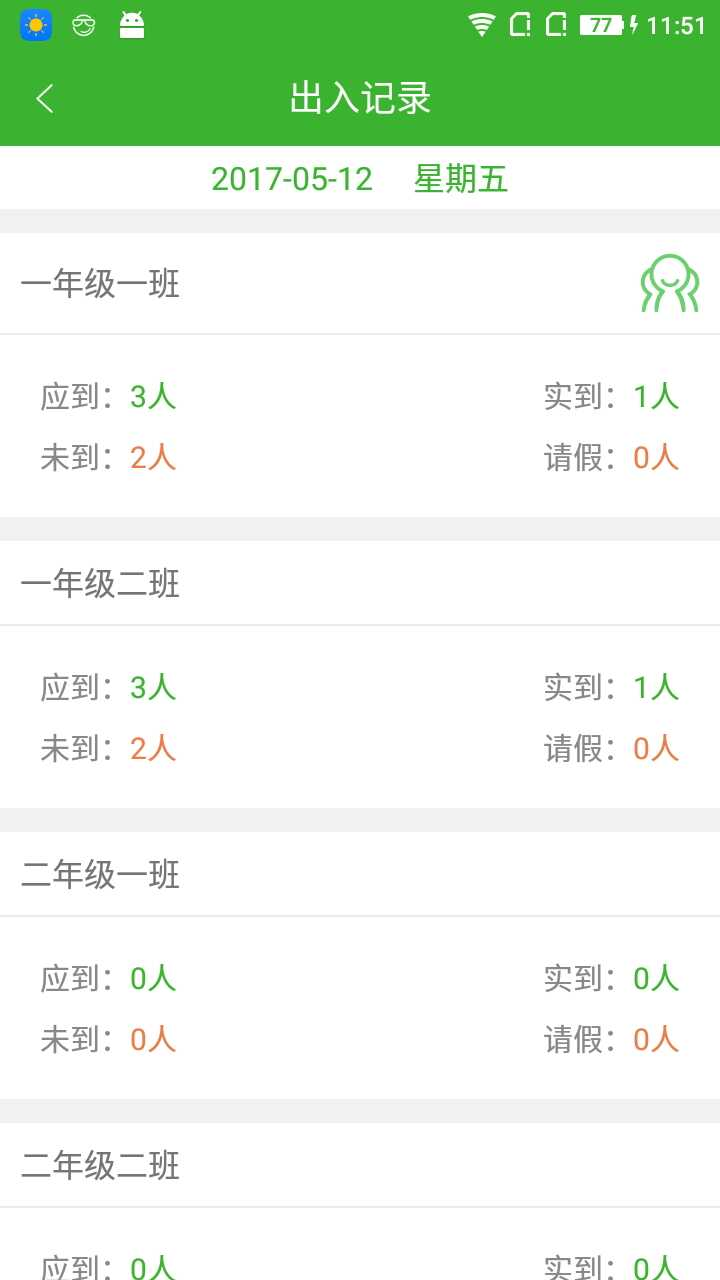Select the 二年级一班 class record
This screenshot has width=720, height=1280.
point(100,875)
